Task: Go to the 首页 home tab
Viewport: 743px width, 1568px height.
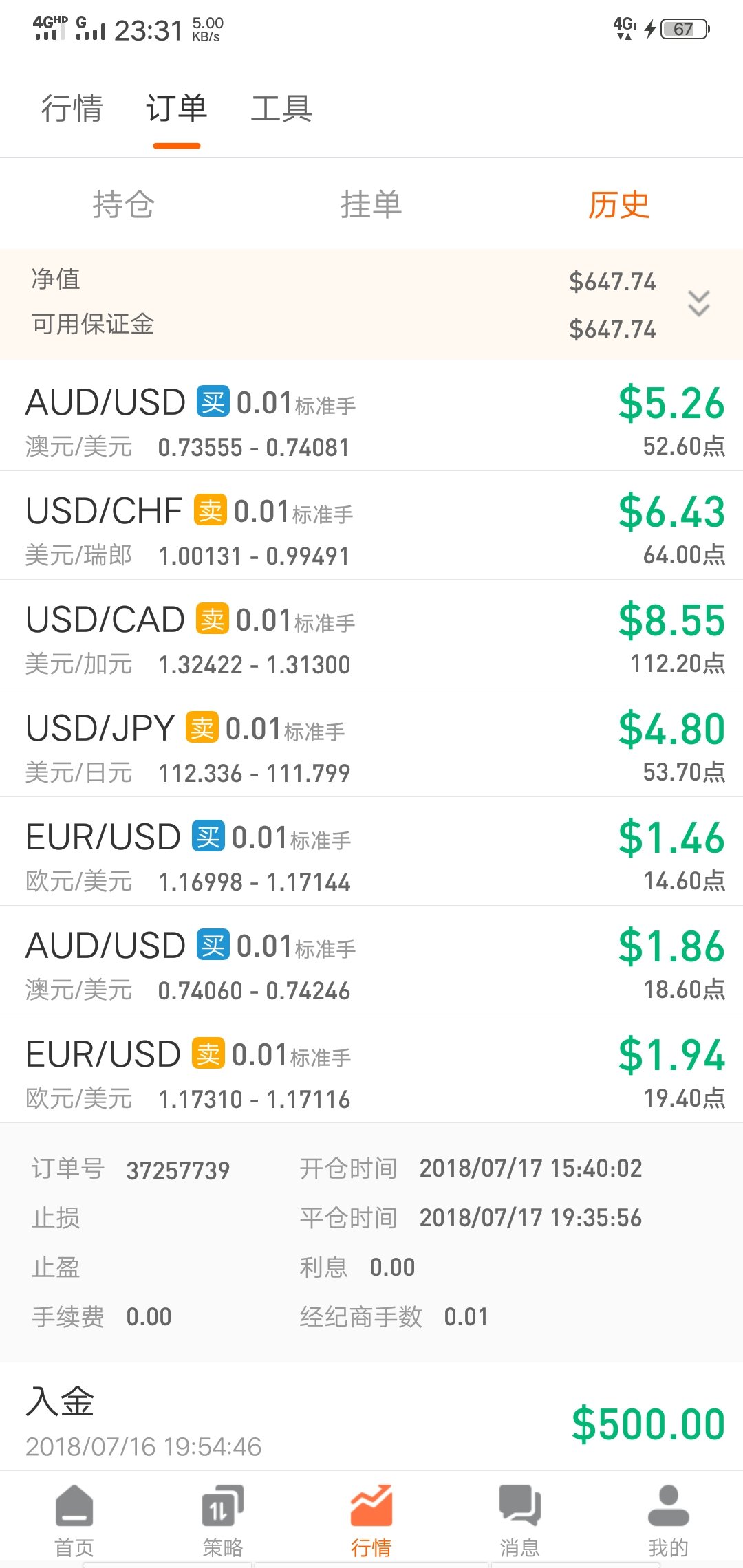Action: (x=74, y=1521)
